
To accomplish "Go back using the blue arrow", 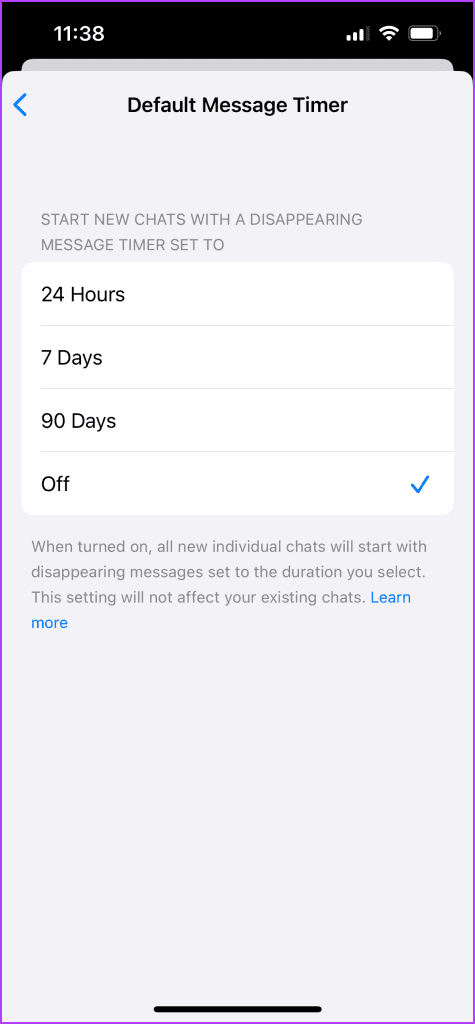I will pos(21,105).
